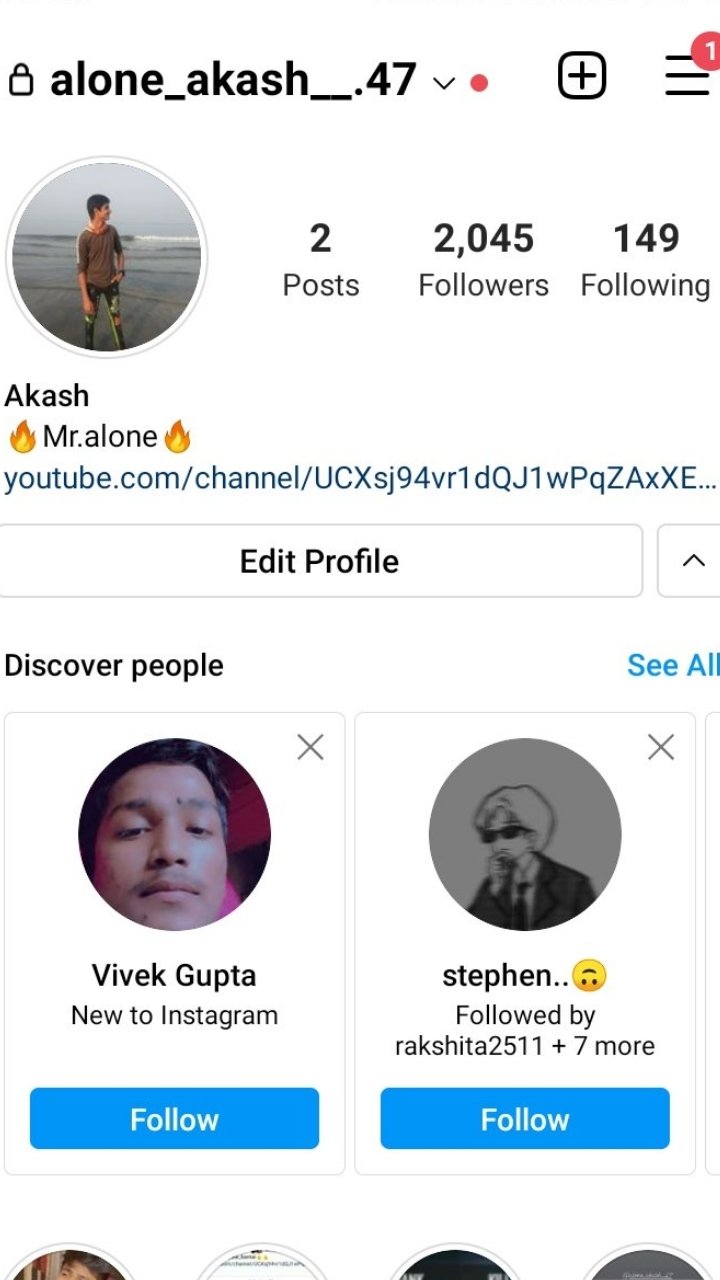Screen dimensions: 720x1280
Task: Open the account switcher dropdown
Action: click(444, 82)
